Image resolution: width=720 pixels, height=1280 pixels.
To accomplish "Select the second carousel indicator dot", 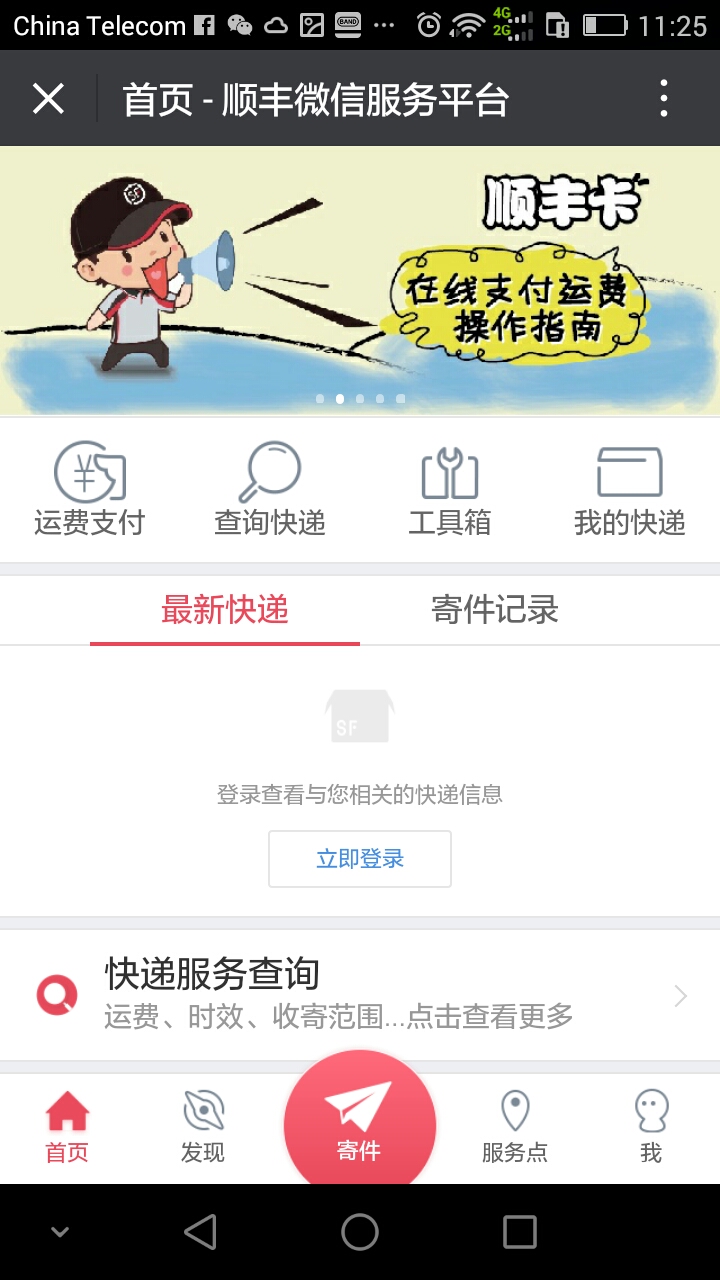I will click(x=339, y=398).
